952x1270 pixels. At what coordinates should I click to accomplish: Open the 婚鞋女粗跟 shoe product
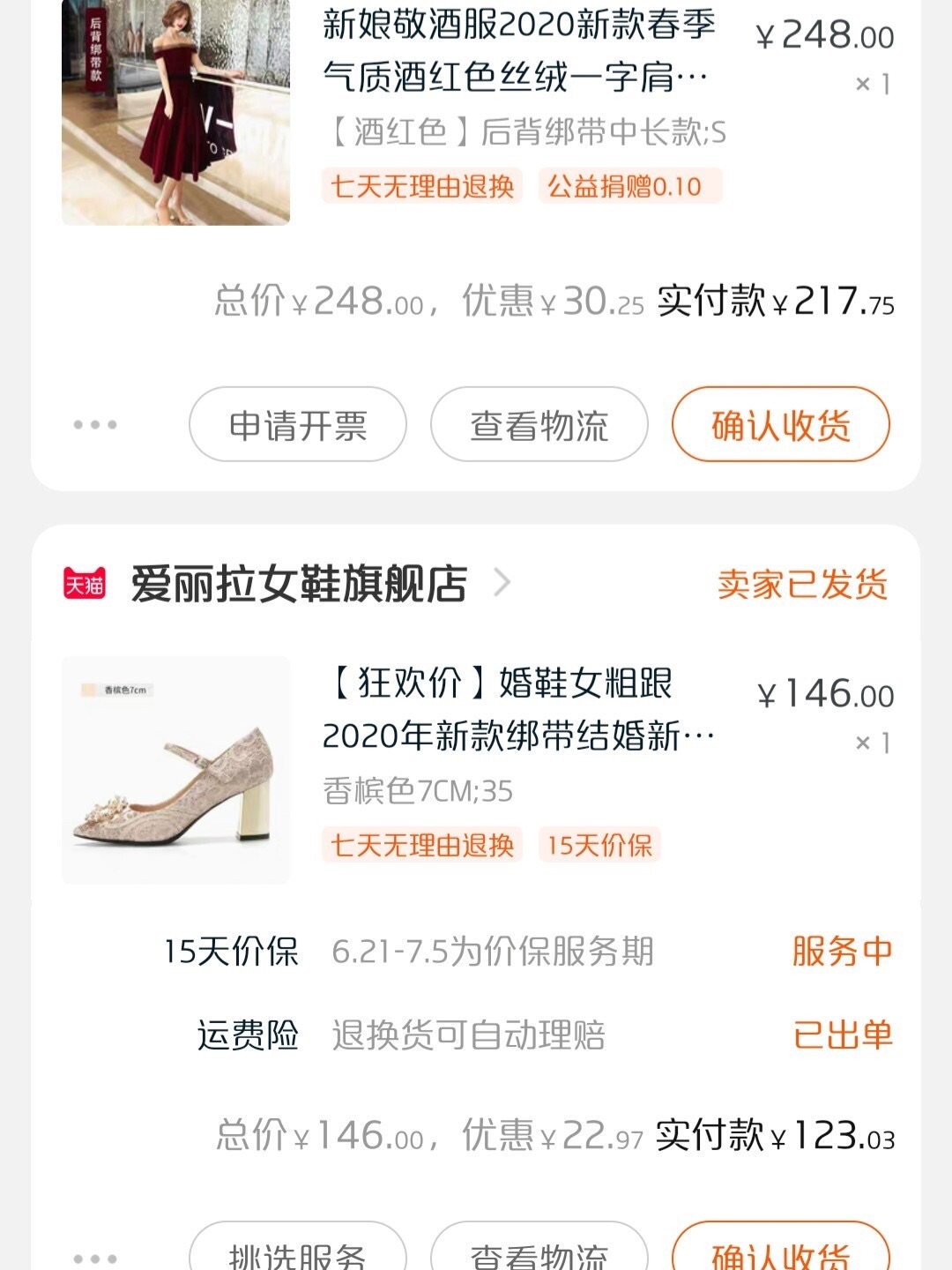pyautogui.click(x=518, y=709)
